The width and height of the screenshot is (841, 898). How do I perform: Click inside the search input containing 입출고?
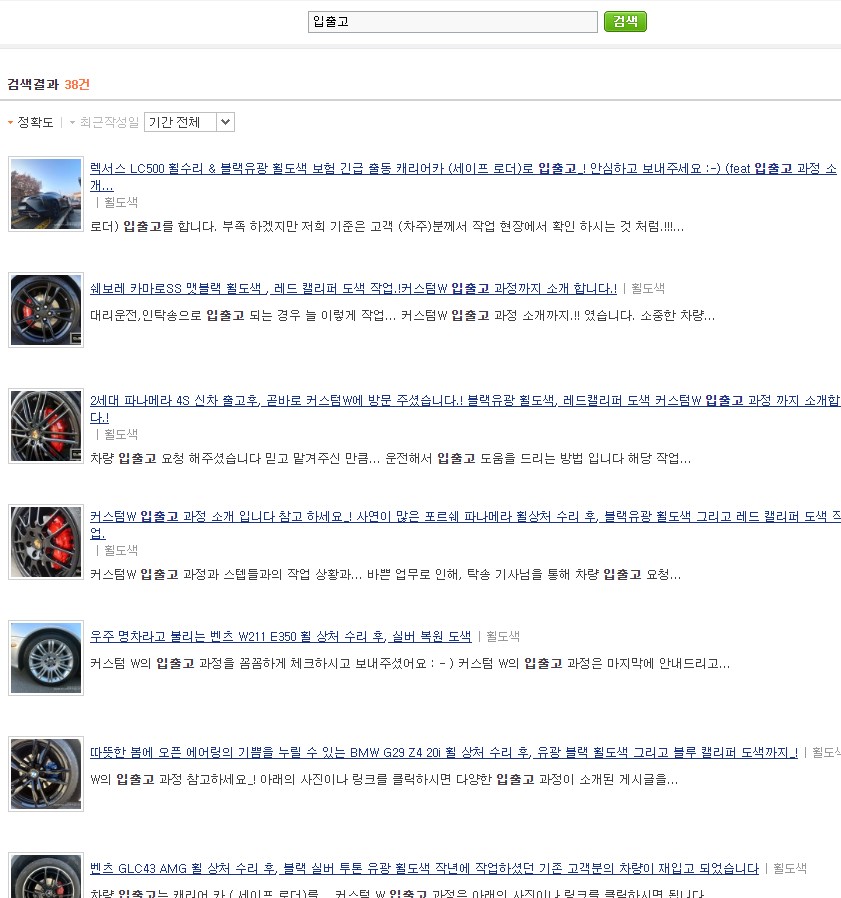tap(452, 21)
